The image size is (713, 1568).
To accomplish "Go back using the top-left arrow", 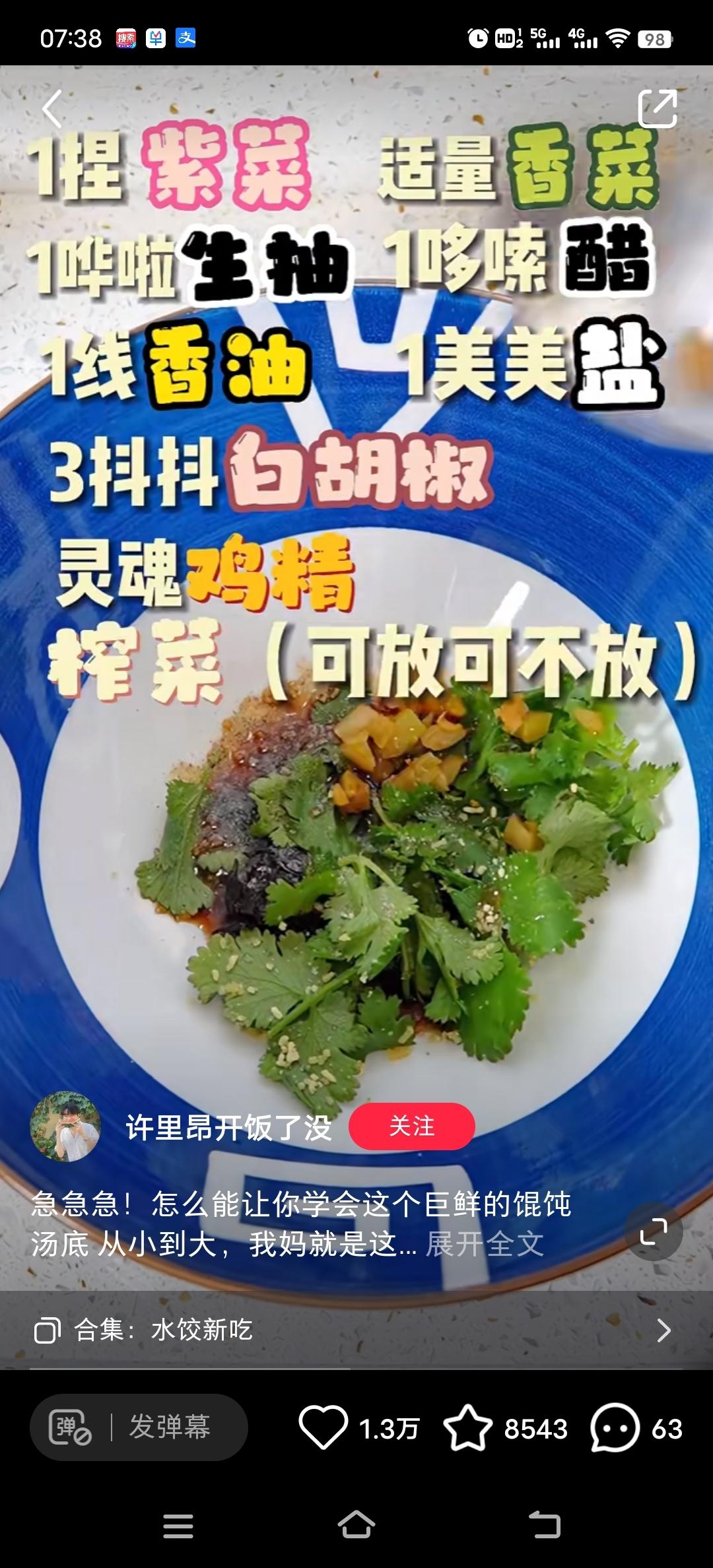I will [51, 109].
